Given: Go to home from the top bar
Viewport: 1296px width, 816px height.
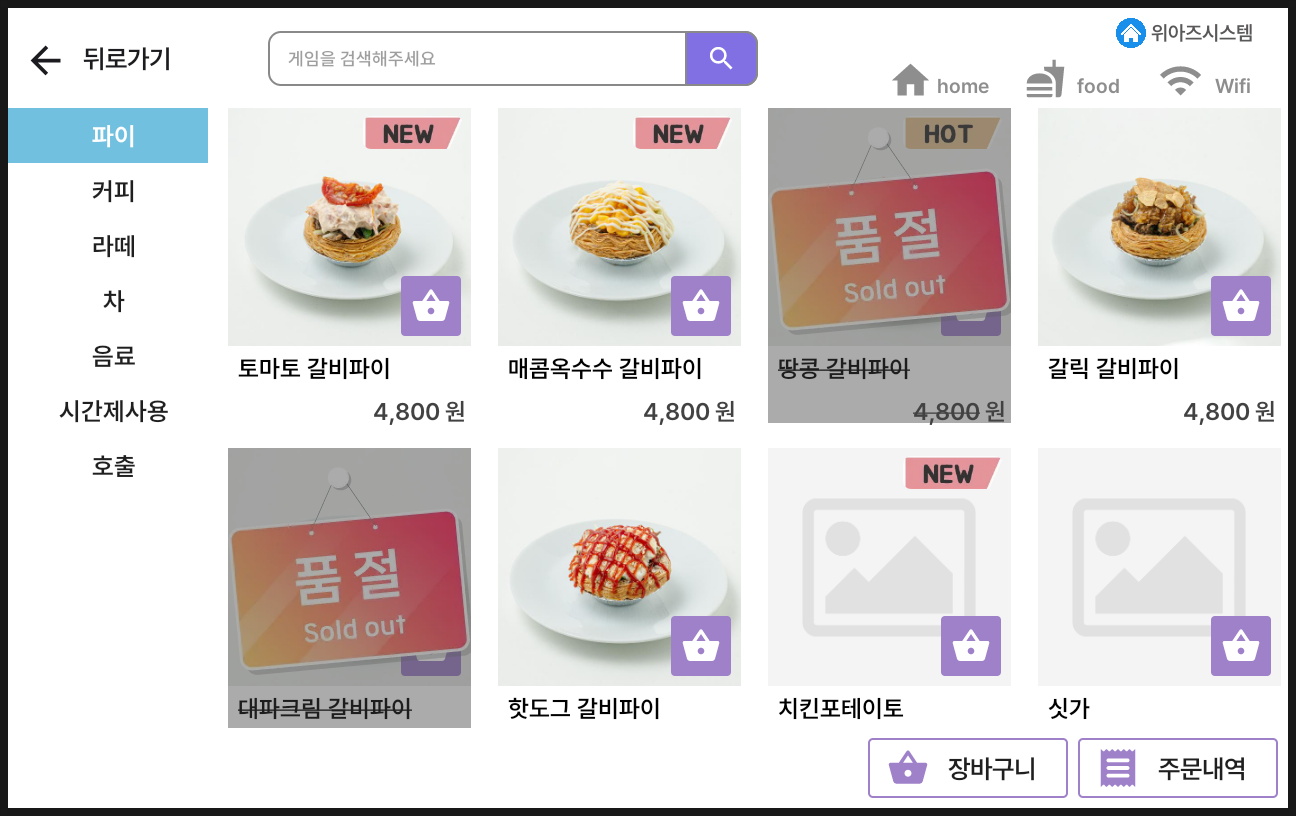Looking at the screenshot, I should (940, 82).
